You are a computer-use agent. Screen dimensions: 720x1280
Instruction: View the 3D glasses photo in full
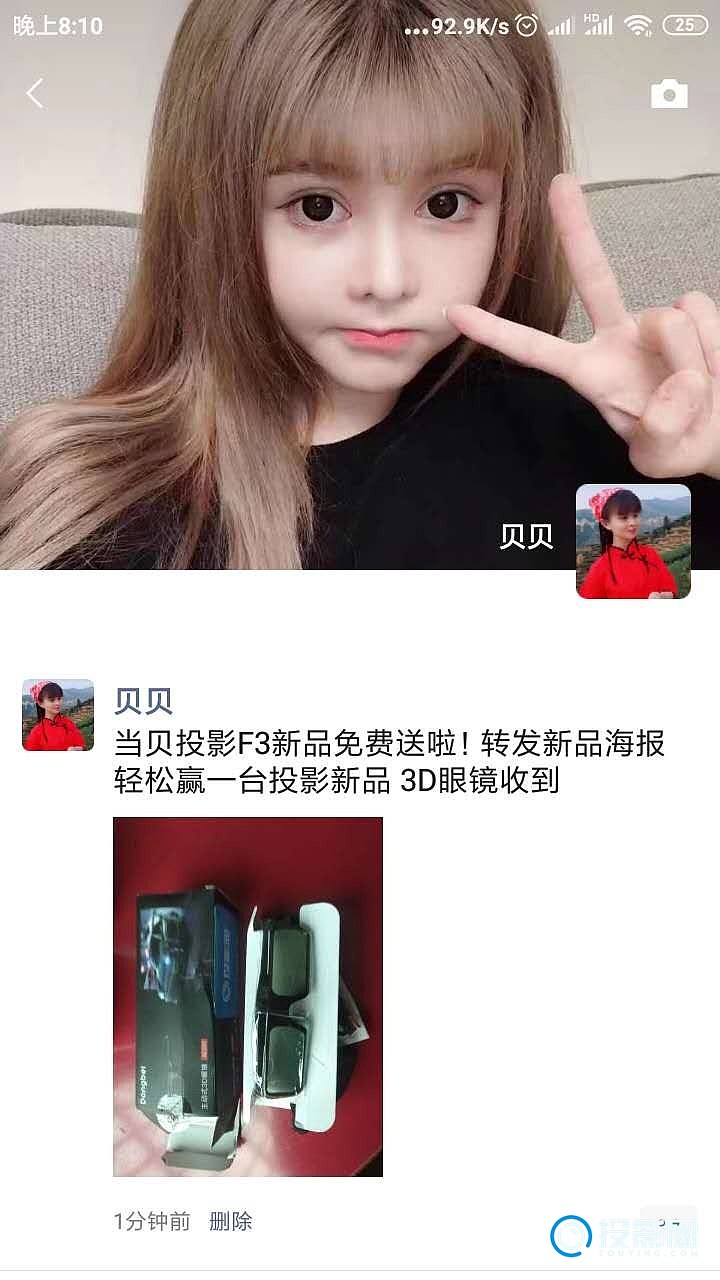point(248,996)
